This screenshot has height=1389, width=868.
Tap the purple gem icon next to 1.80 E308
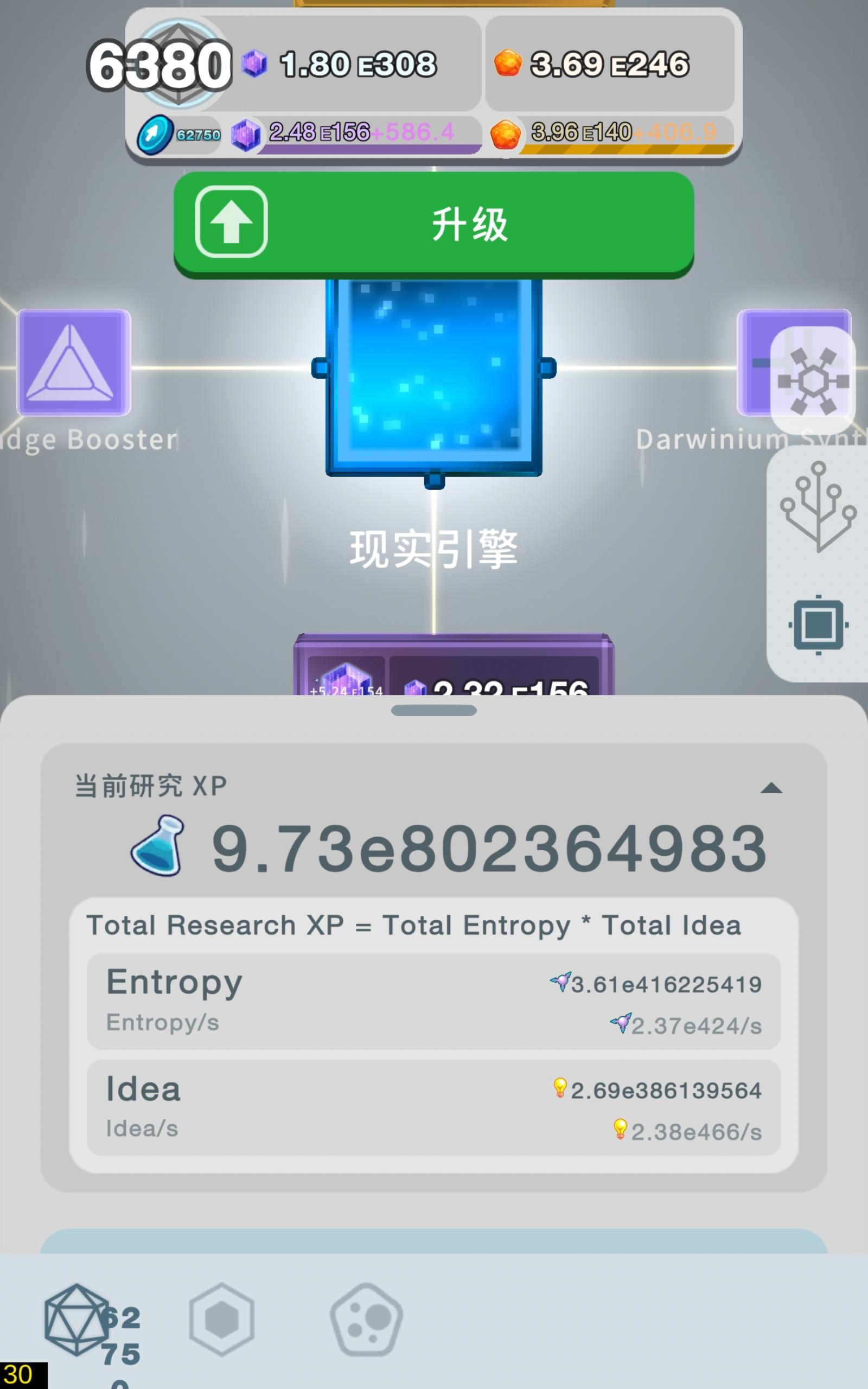tap(256, 64)
